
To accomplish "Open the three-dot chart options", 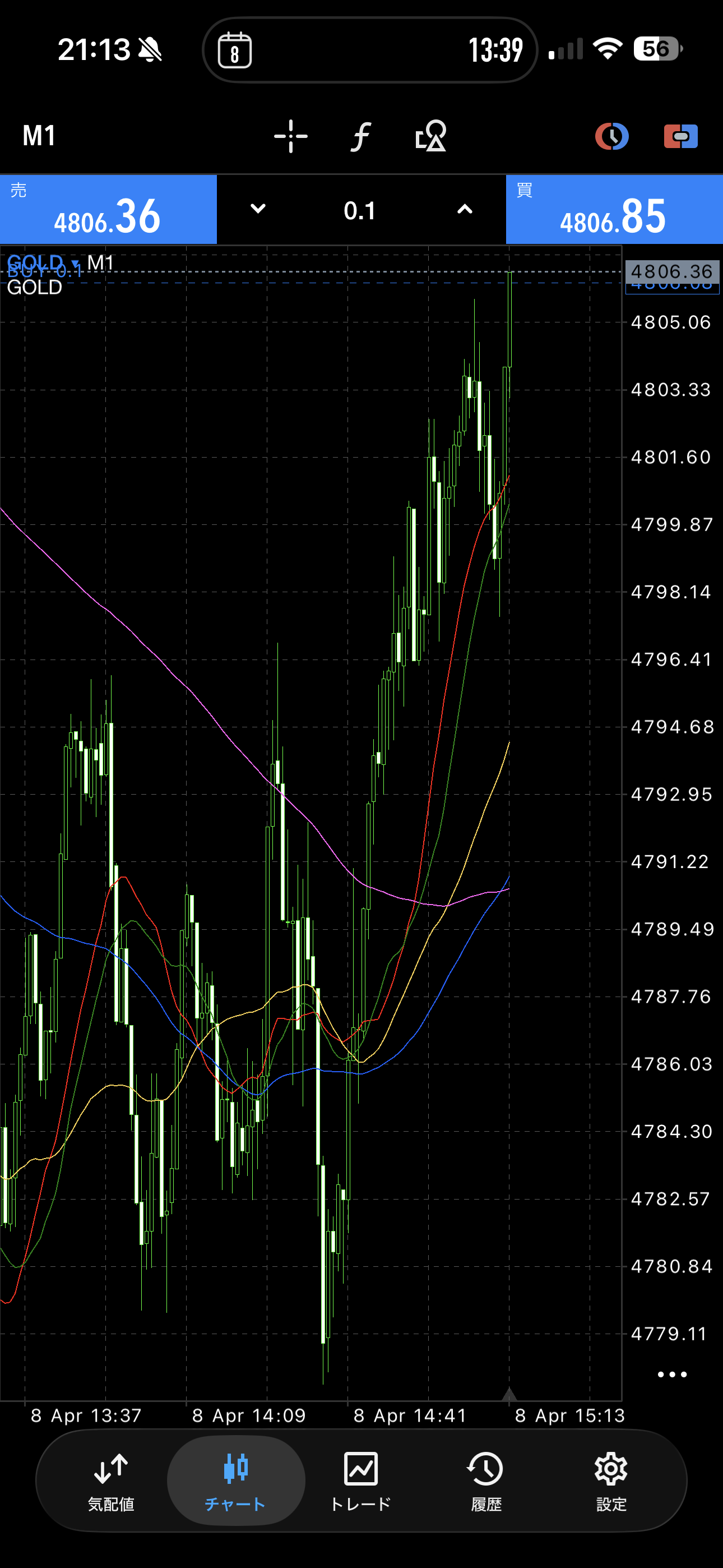I will click(672, 1374).
